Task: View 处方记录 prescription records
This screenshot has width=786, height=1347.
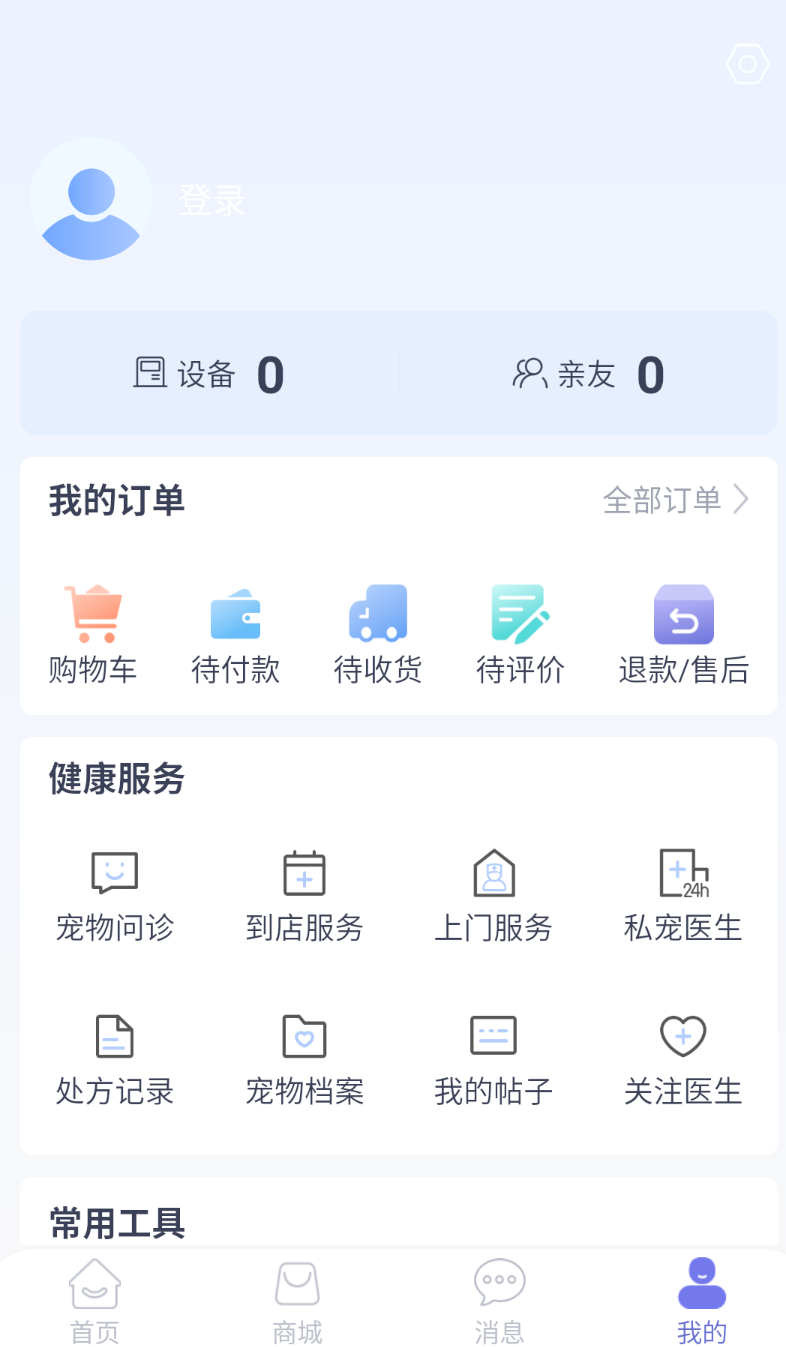Action: (115, 1060)
